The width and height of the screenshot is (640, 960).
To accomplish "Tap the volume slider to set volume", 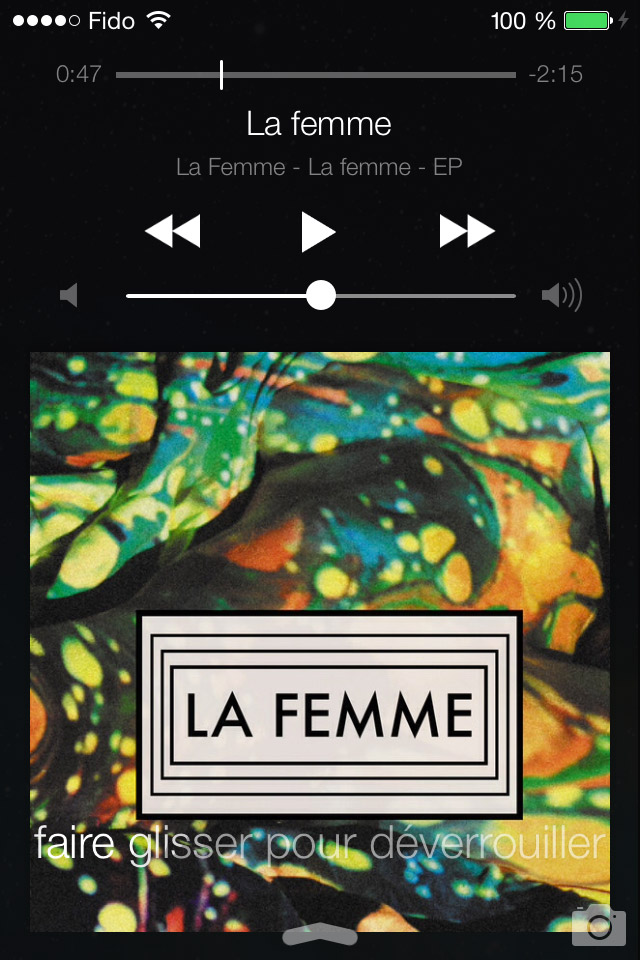I will pyautogui.click(x=321, y=296).
